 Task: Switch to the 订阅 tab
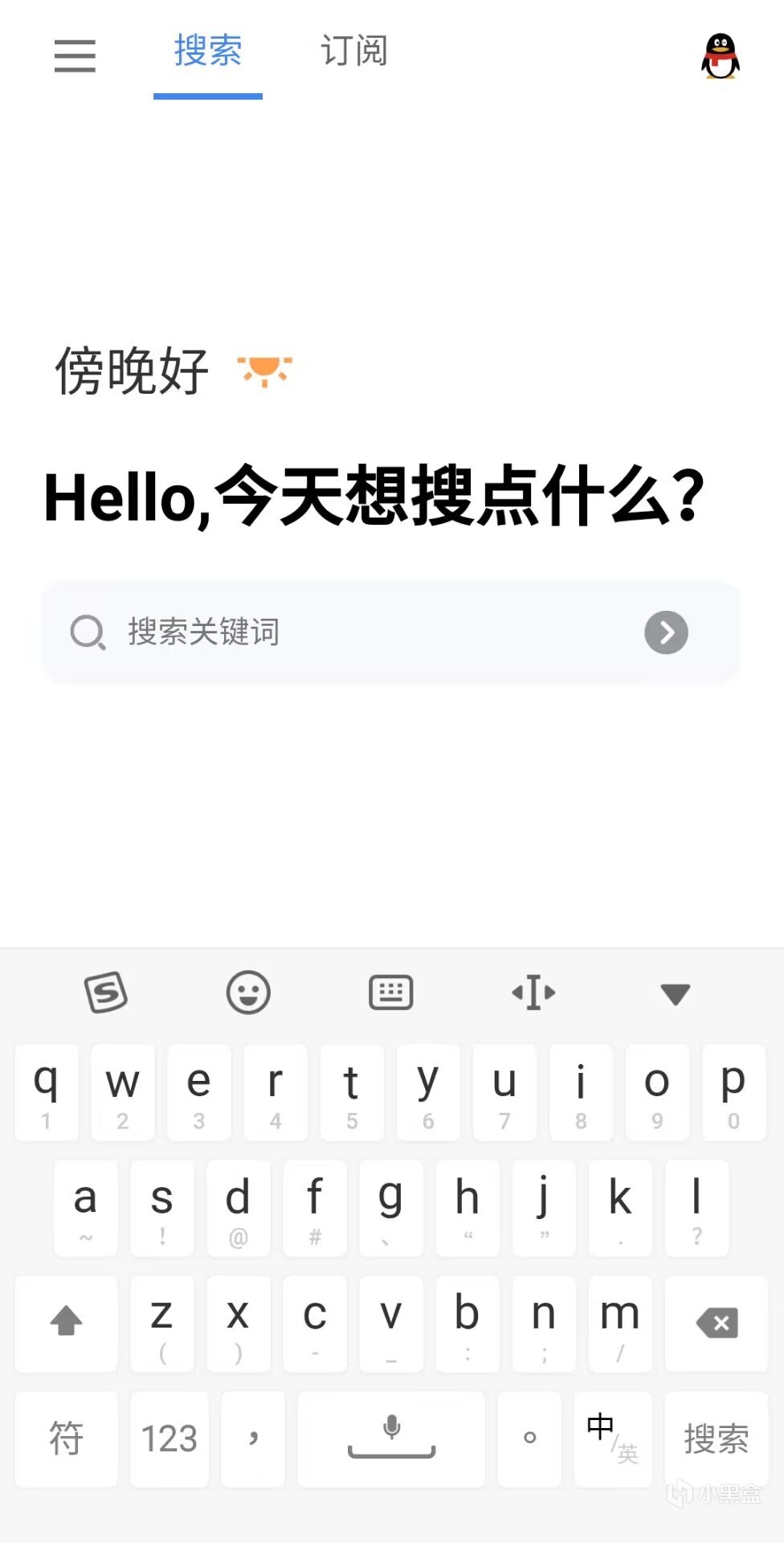(x=354, y=51)
